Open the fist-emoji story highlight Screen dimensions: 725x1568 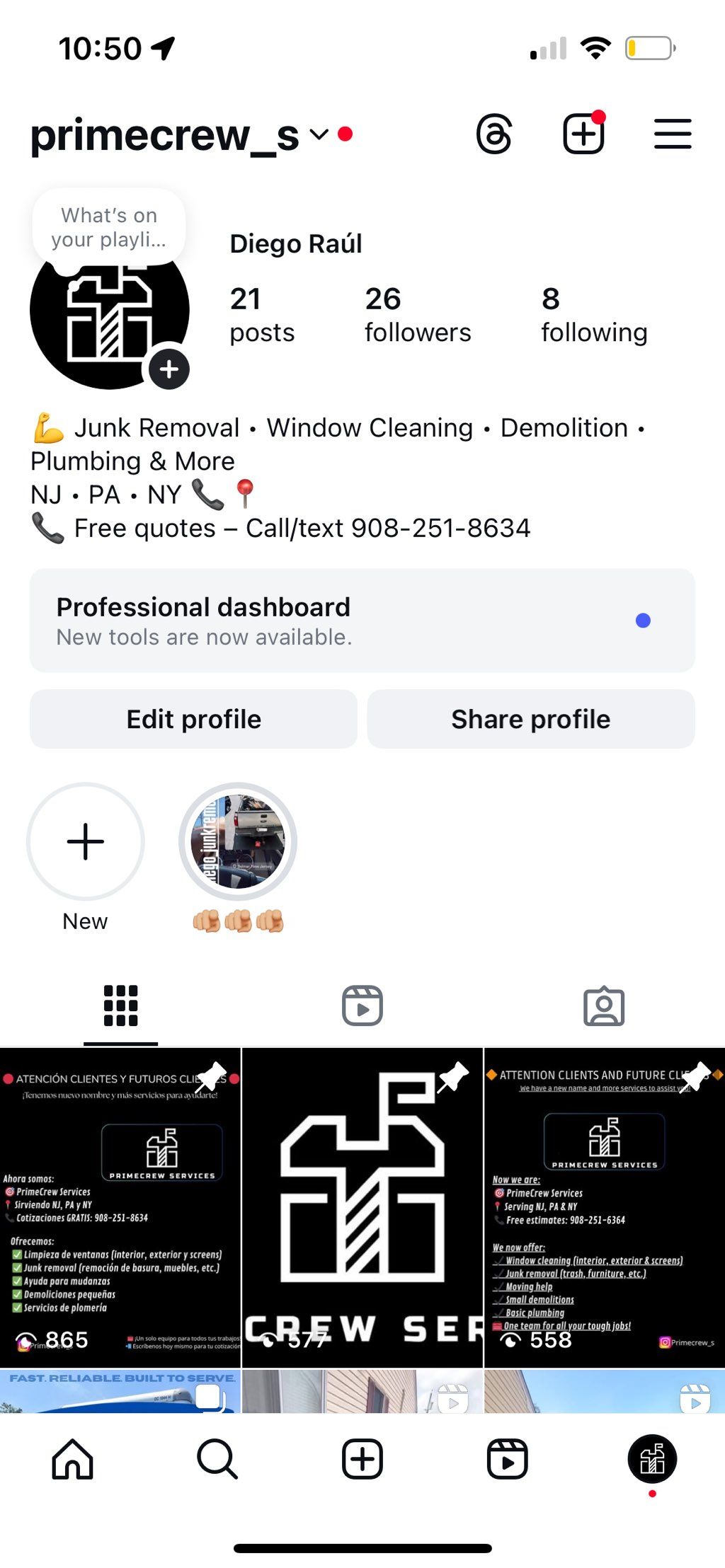(x=238, y=841)
